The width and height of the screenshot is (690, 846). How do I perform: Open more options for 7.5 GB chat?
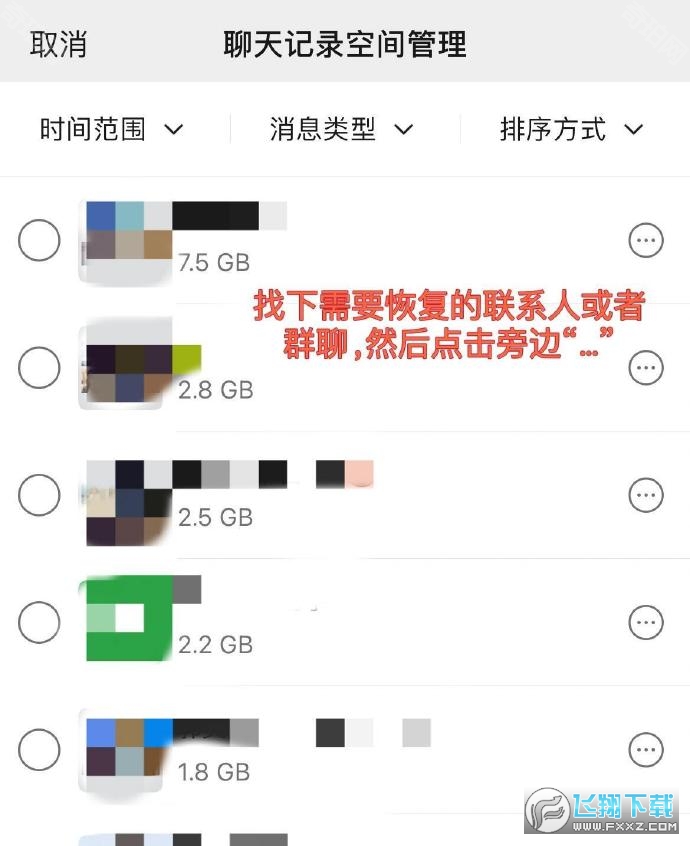point(646,240)
